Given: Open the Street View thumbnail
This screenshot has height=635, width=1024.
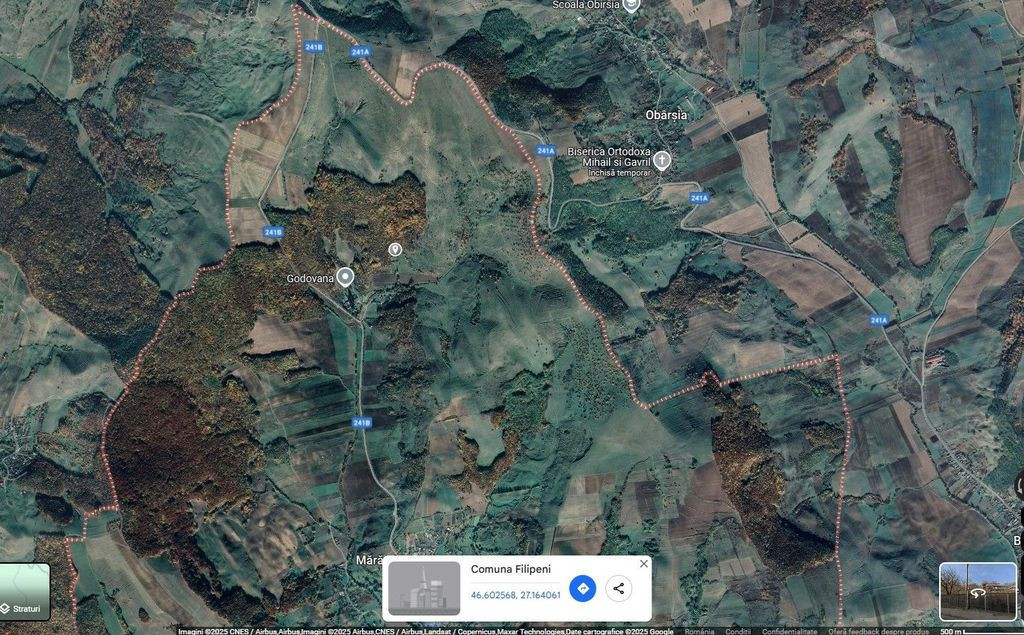Looking at the screenshot, I should click(x=977, y=591).
